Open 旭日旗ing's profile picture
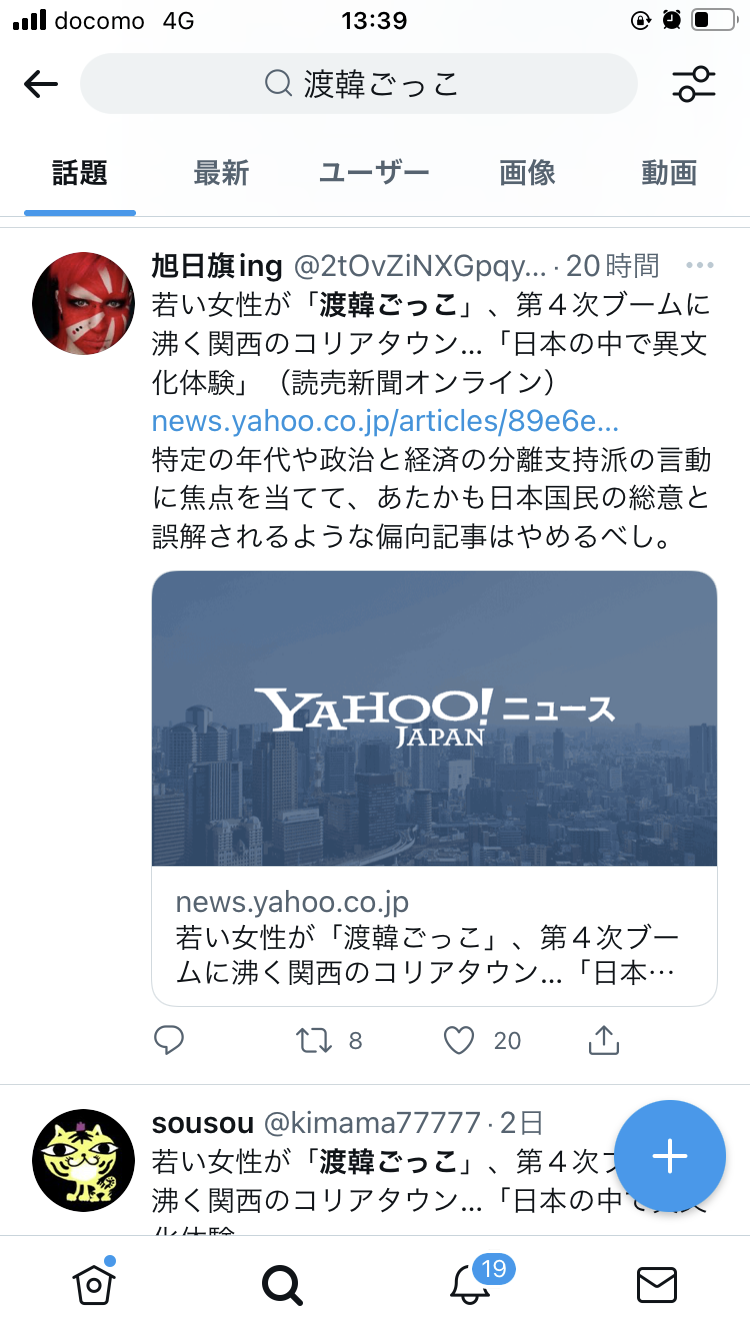The height and width of the screenshot is (1334, 750). pyautogui.click(x=83, y=303)
